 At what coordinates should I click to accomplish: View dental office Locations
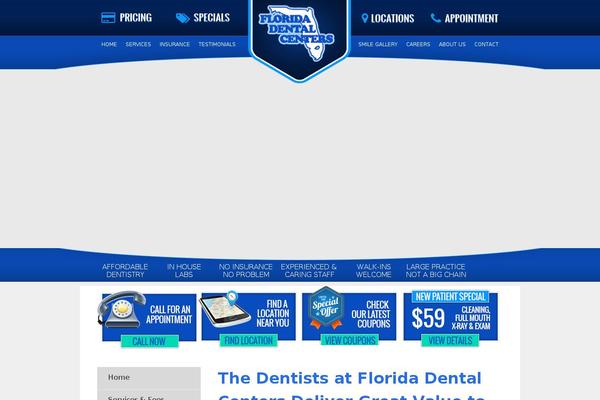pyautogui.click(x=387, y=18)
